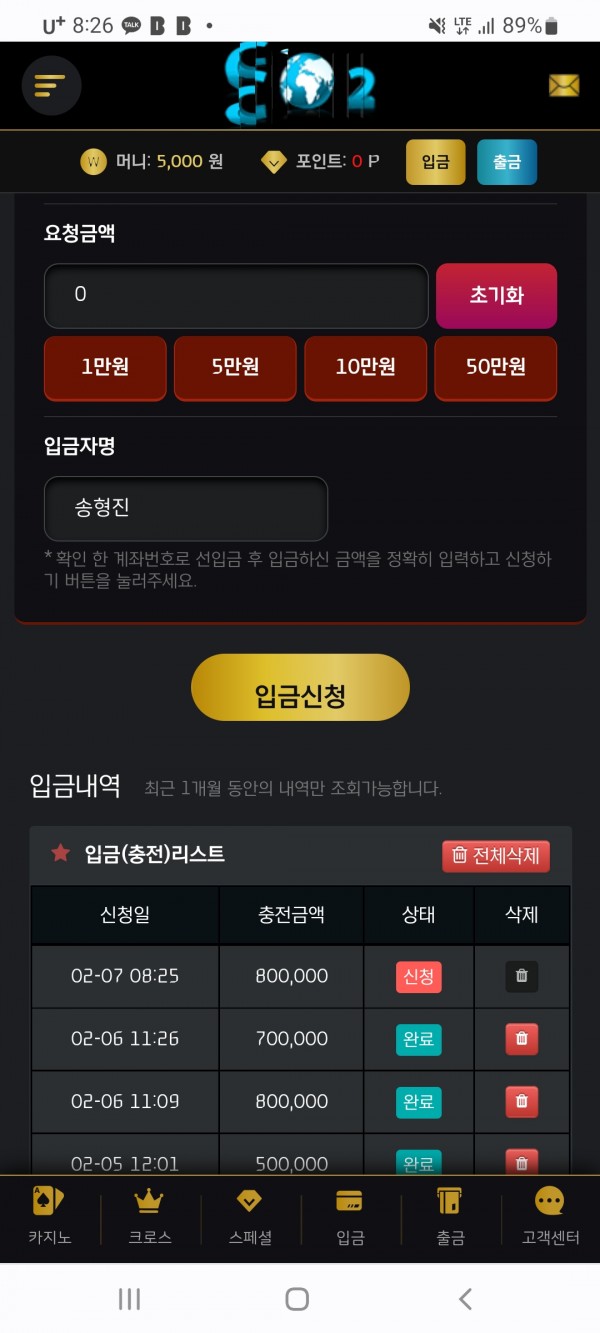This screenshot has width=600, height=1333.
Task: Go back with system back button
Action: (x=465, y=1299)
